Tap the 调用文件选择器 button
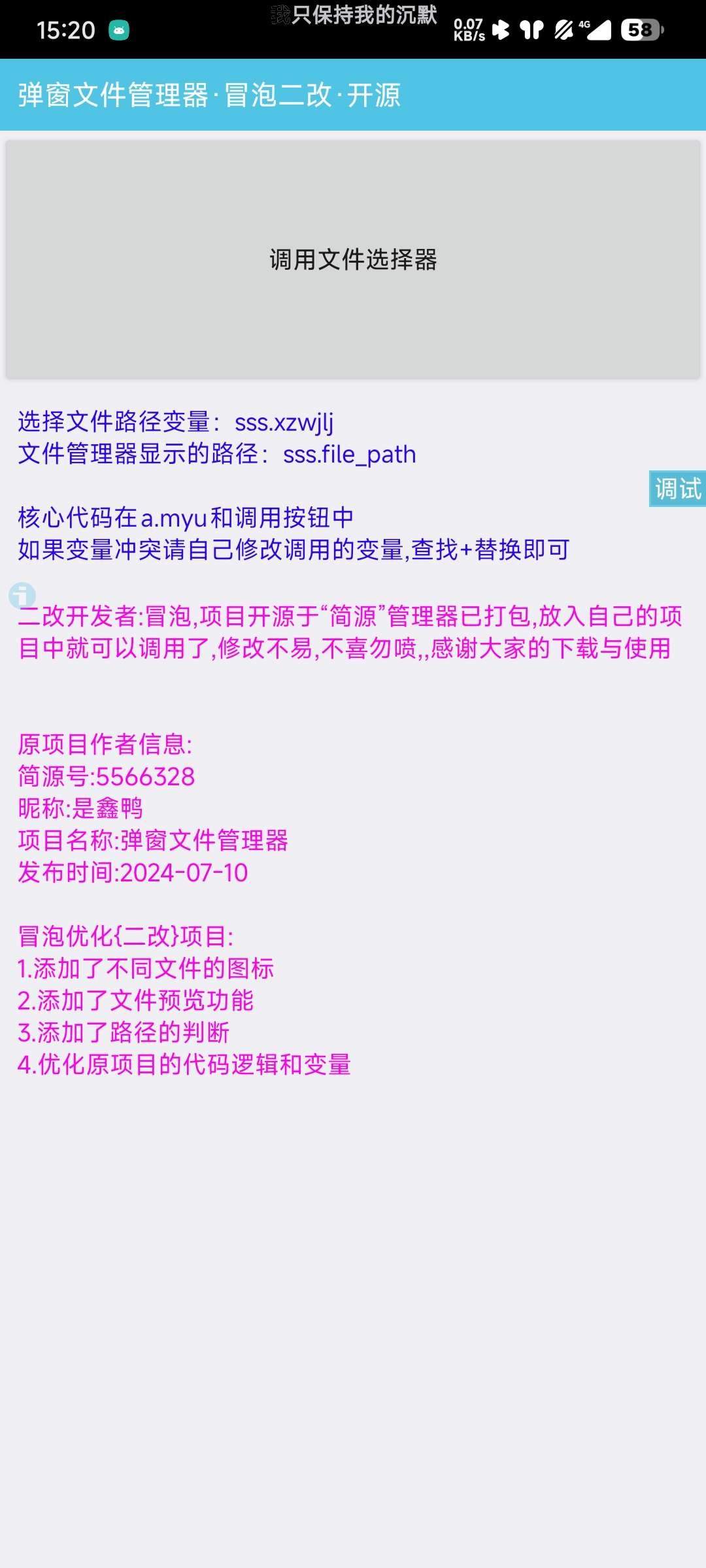 coord(353,259)
